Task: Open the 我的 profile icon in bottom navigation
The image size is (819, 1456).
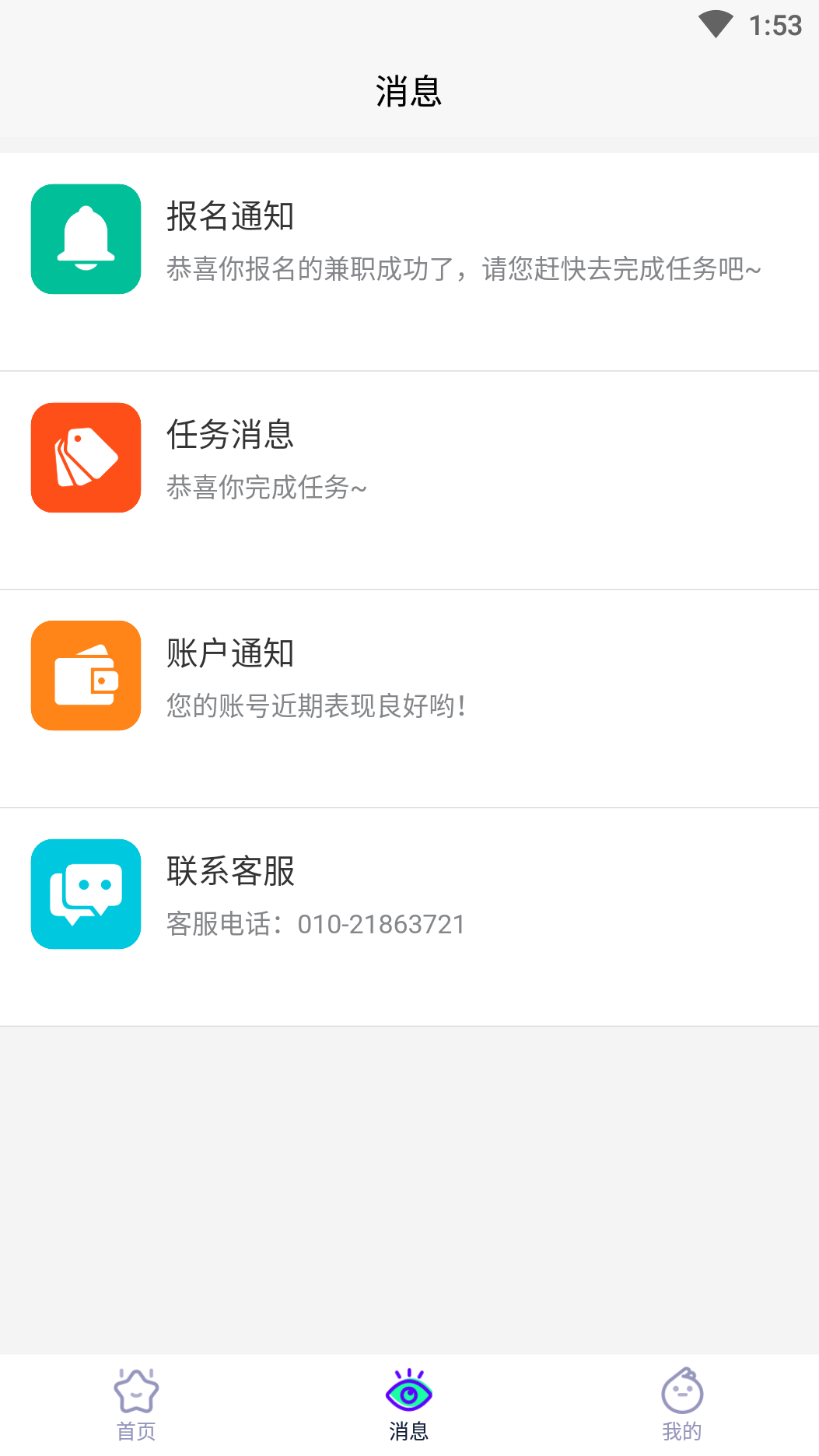Action: (682, 1395)
